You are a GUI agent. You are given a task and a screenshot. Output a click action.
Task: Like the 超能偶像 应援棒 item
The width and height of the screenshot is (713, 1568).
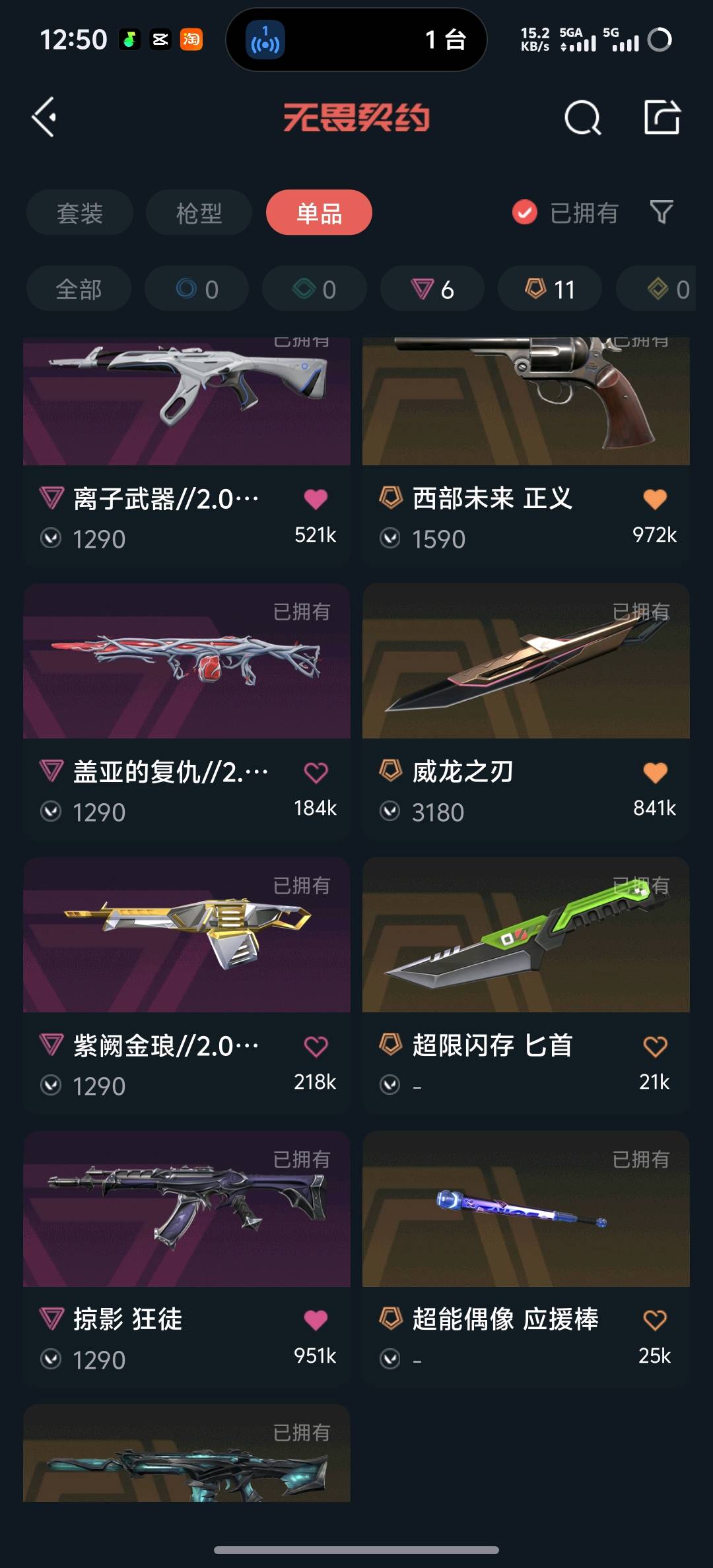pyautogui.click(x=655, y=1320)
